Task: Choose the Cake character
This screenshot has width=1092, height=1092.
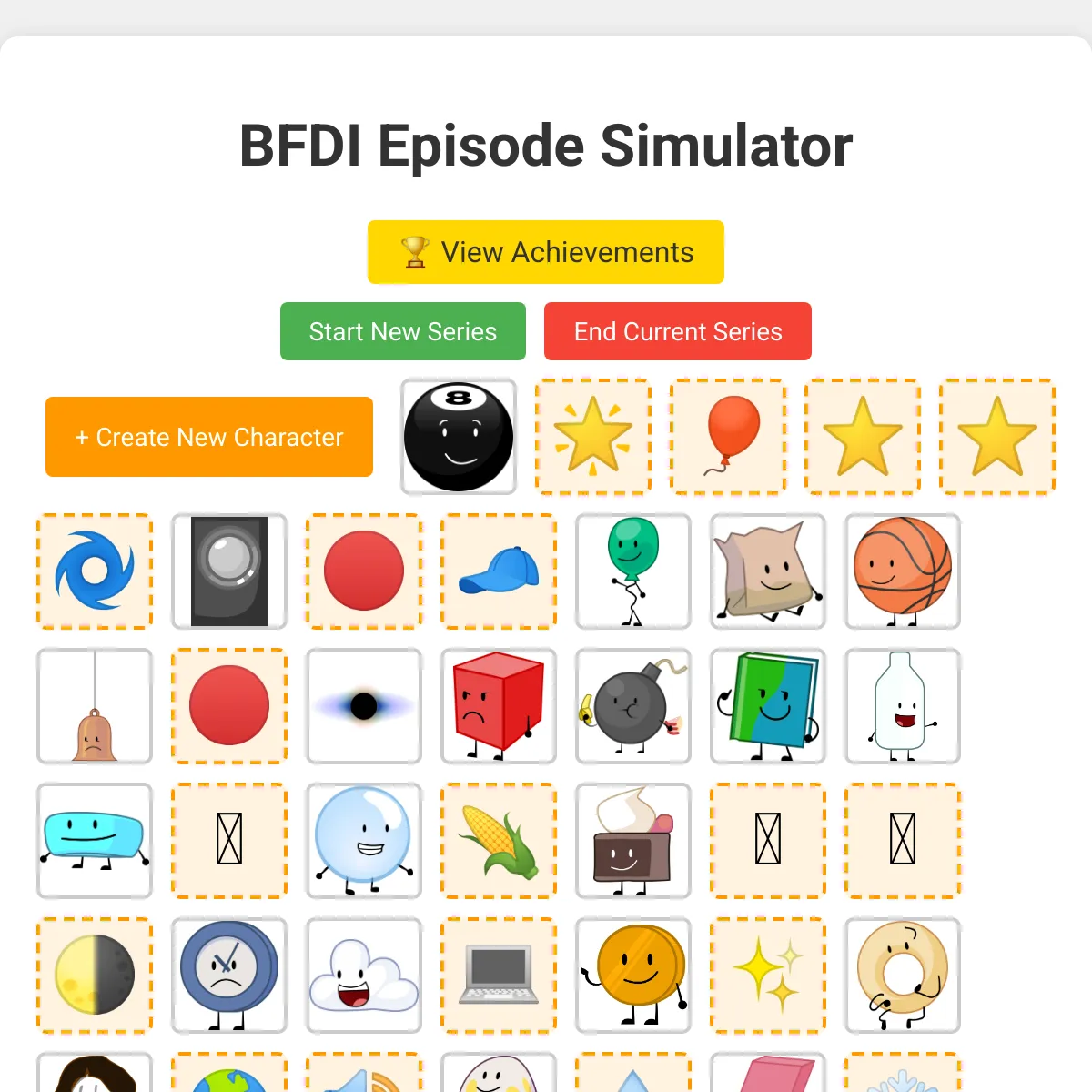Action: tap(633, 841)
